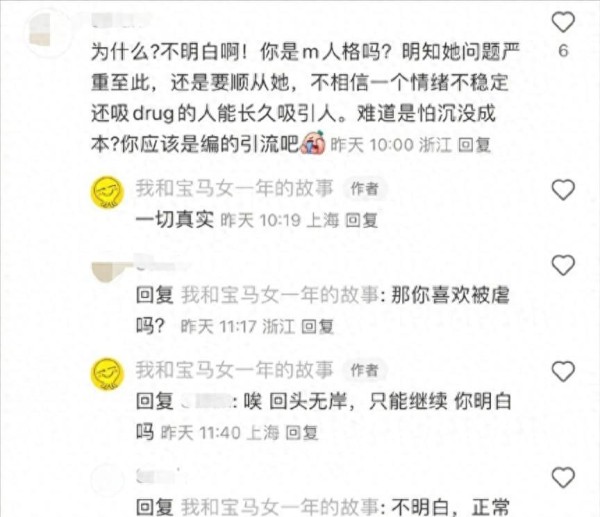Like the reply saying 不明白,正常
600x517 pixels.
564,477
